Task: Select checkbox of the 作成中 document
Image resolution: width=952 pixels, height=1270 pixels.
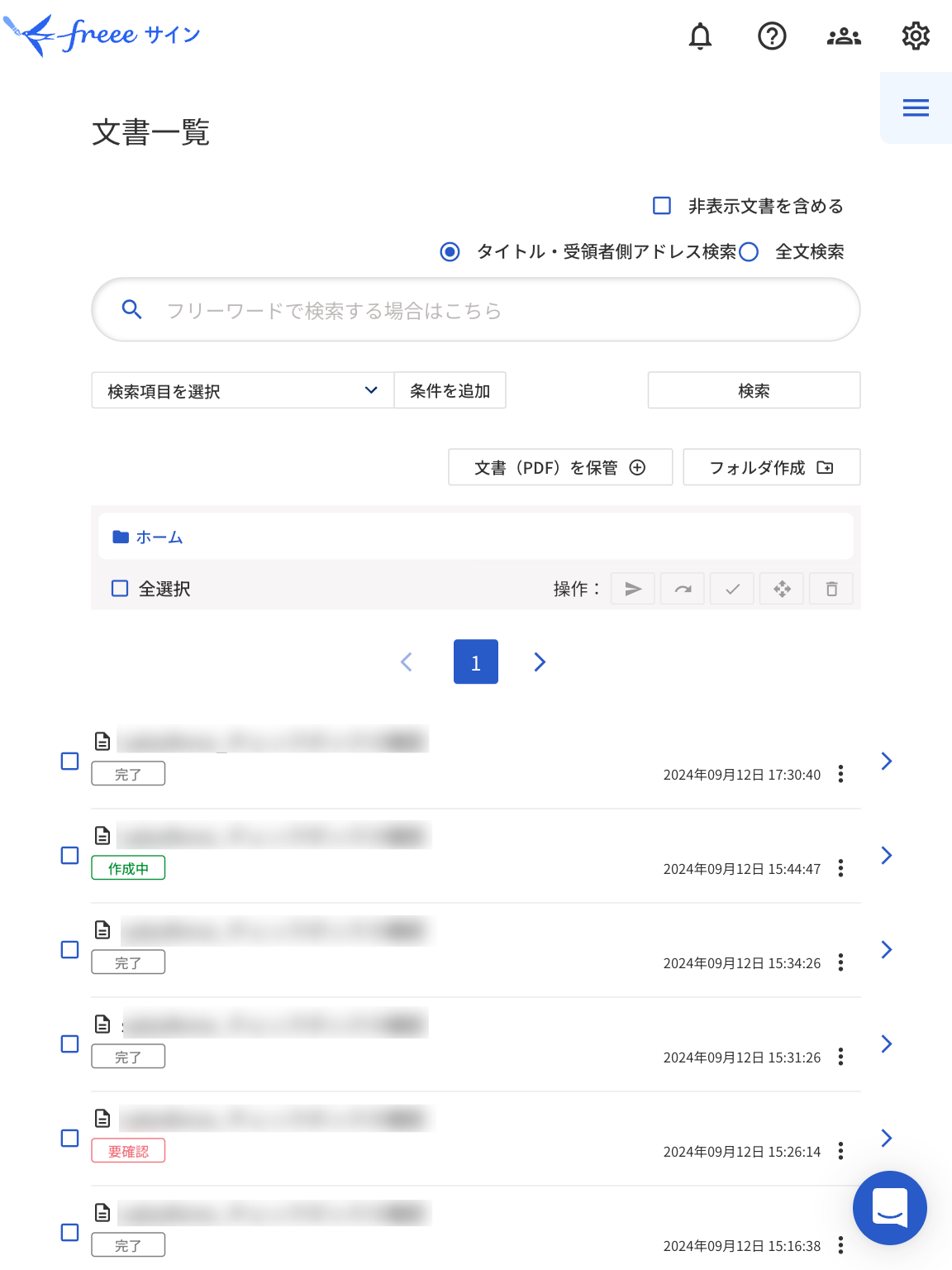Action: [x=70, y=855]
